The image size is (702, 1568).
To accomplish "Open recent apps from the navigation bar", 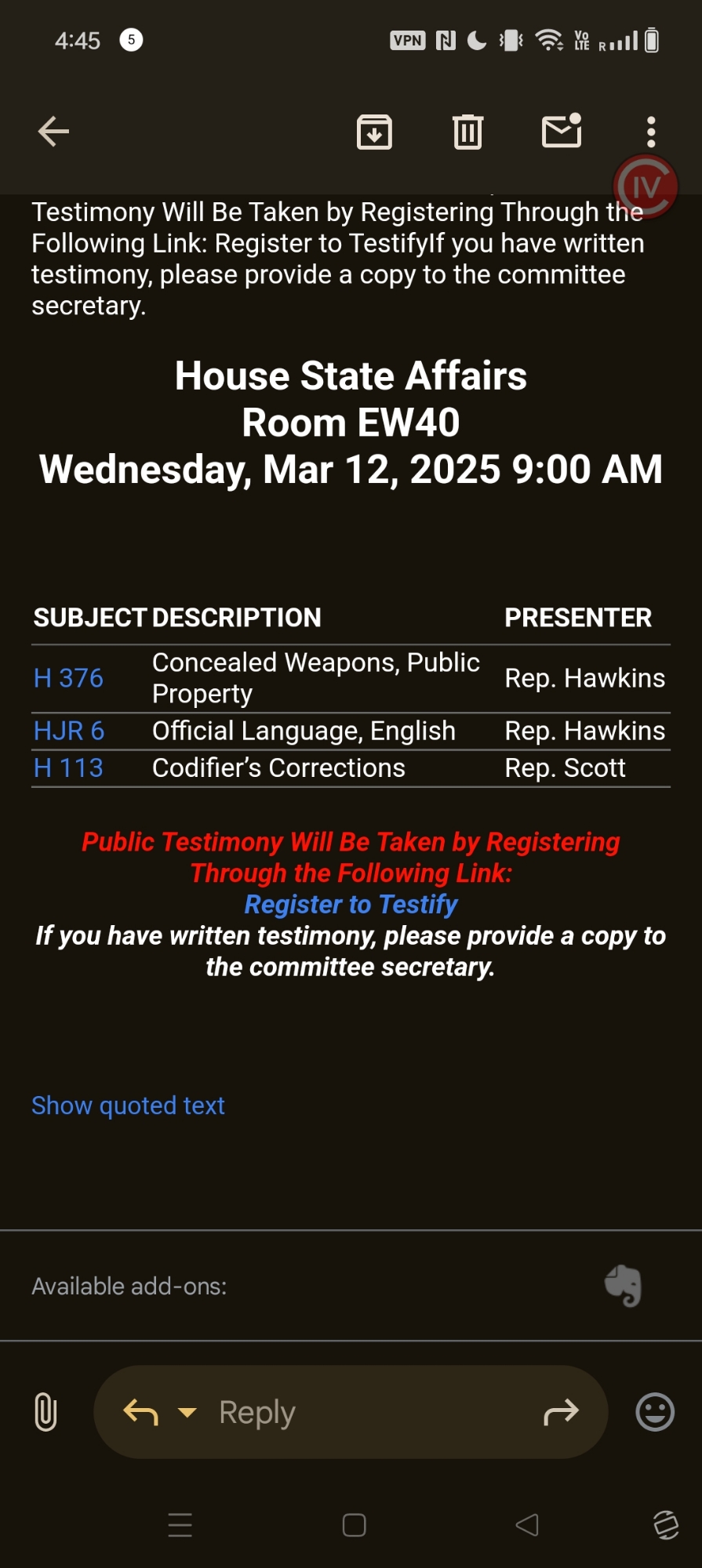I will (x=180, y=1525).
